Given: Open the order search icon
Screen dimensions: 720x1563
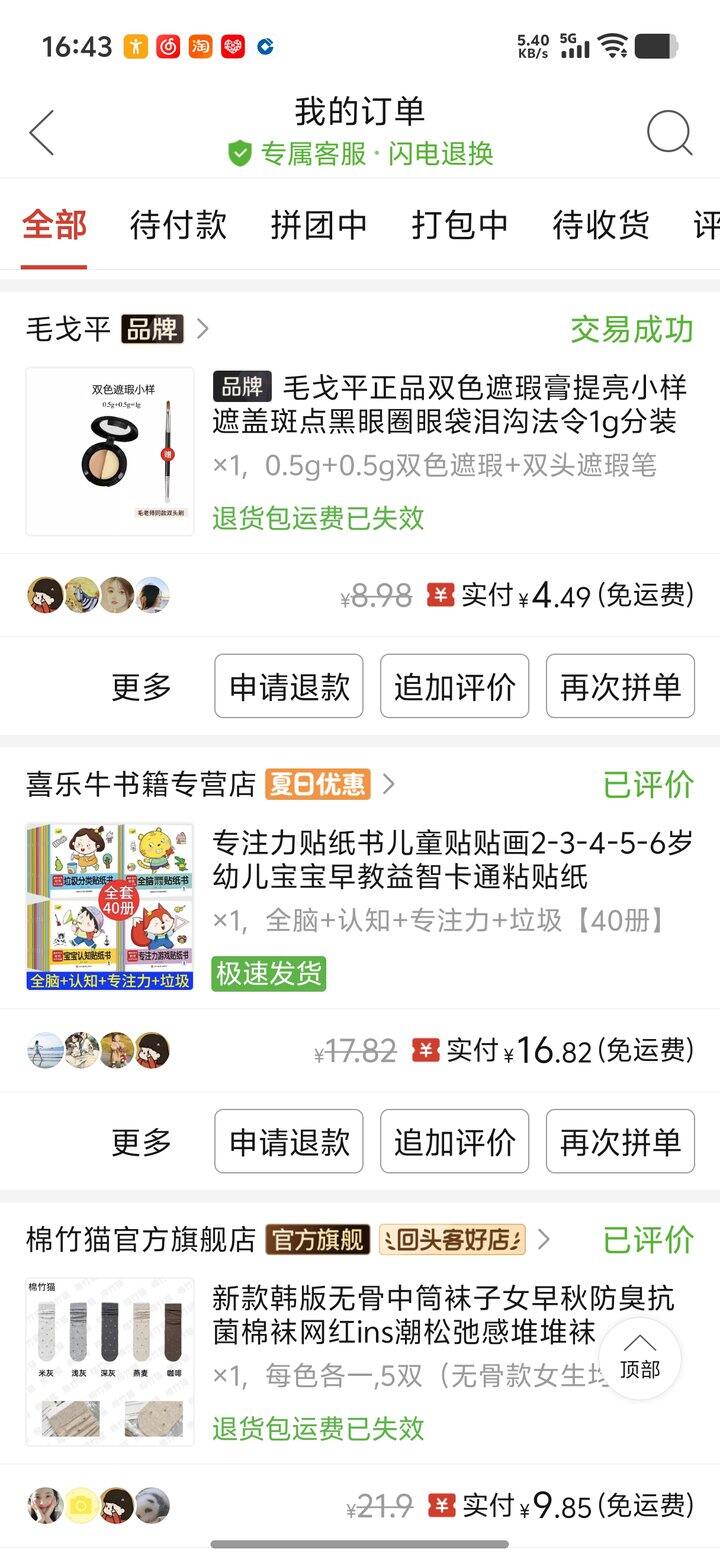Looking at the screenshot, I should (x=669, y=132).
